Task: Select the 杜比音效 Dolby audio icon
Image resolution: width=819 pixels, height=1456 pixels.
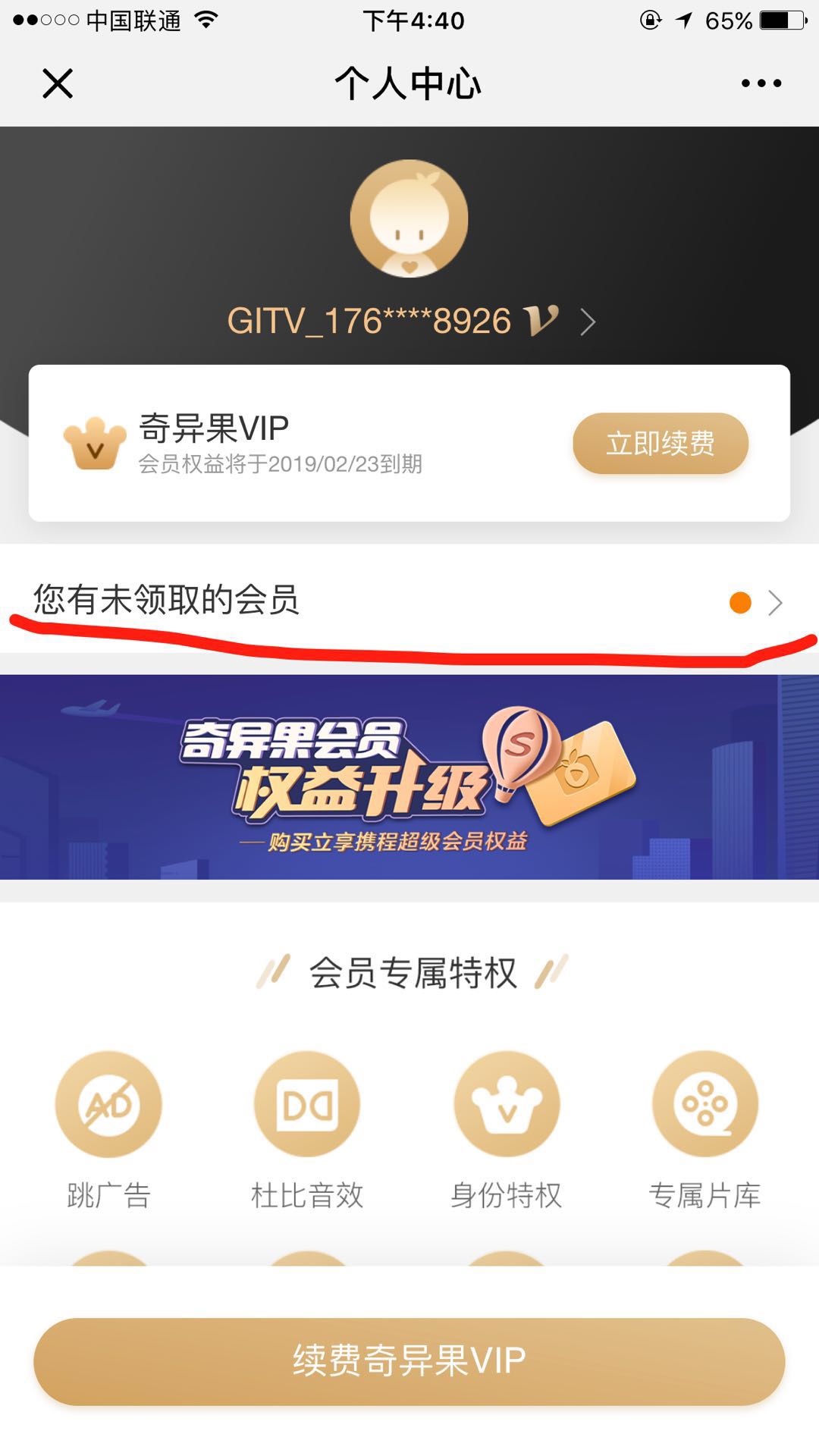Action: point(306,1105)
